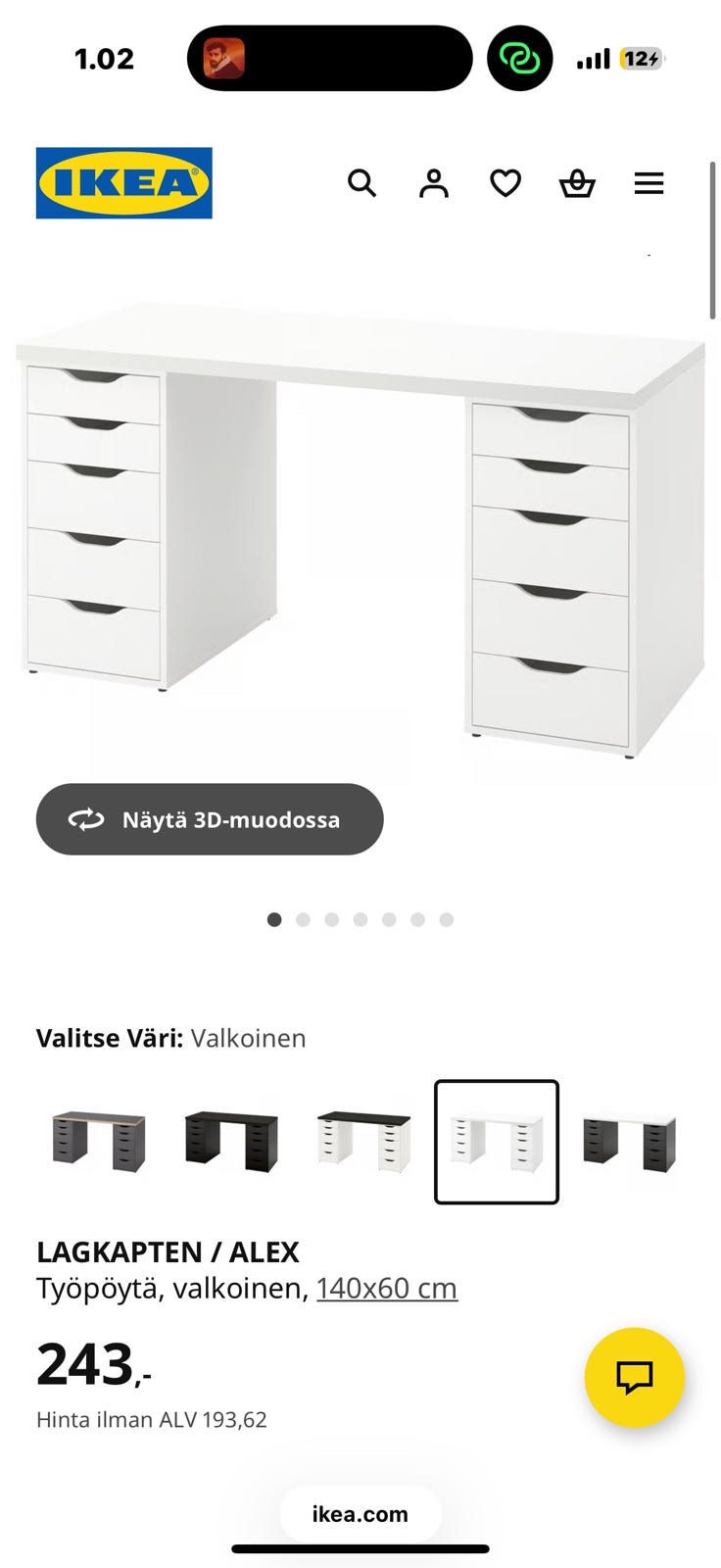Open the search function
This screenshot has height=1568, width=721.
362,183
